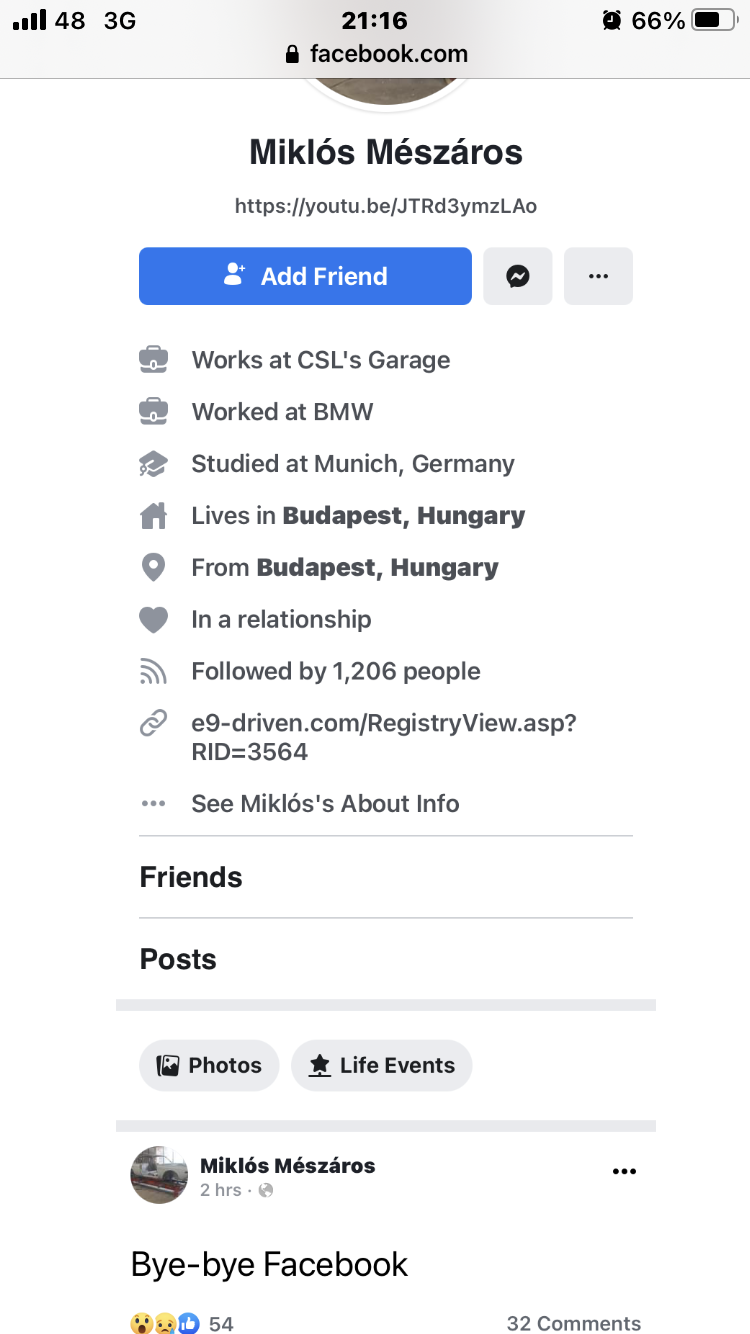Open the post author's profile picture thumbnail

pyautogui.click(x=159, y=1175)
